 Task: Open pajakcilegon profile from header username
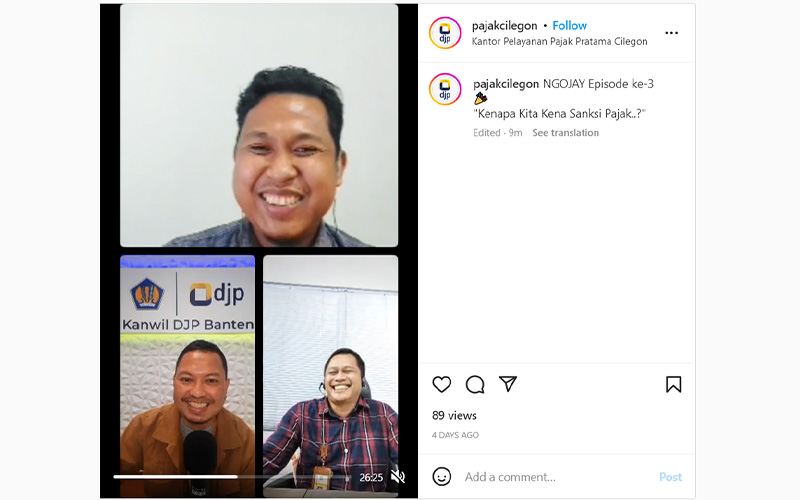pos(504,26)
